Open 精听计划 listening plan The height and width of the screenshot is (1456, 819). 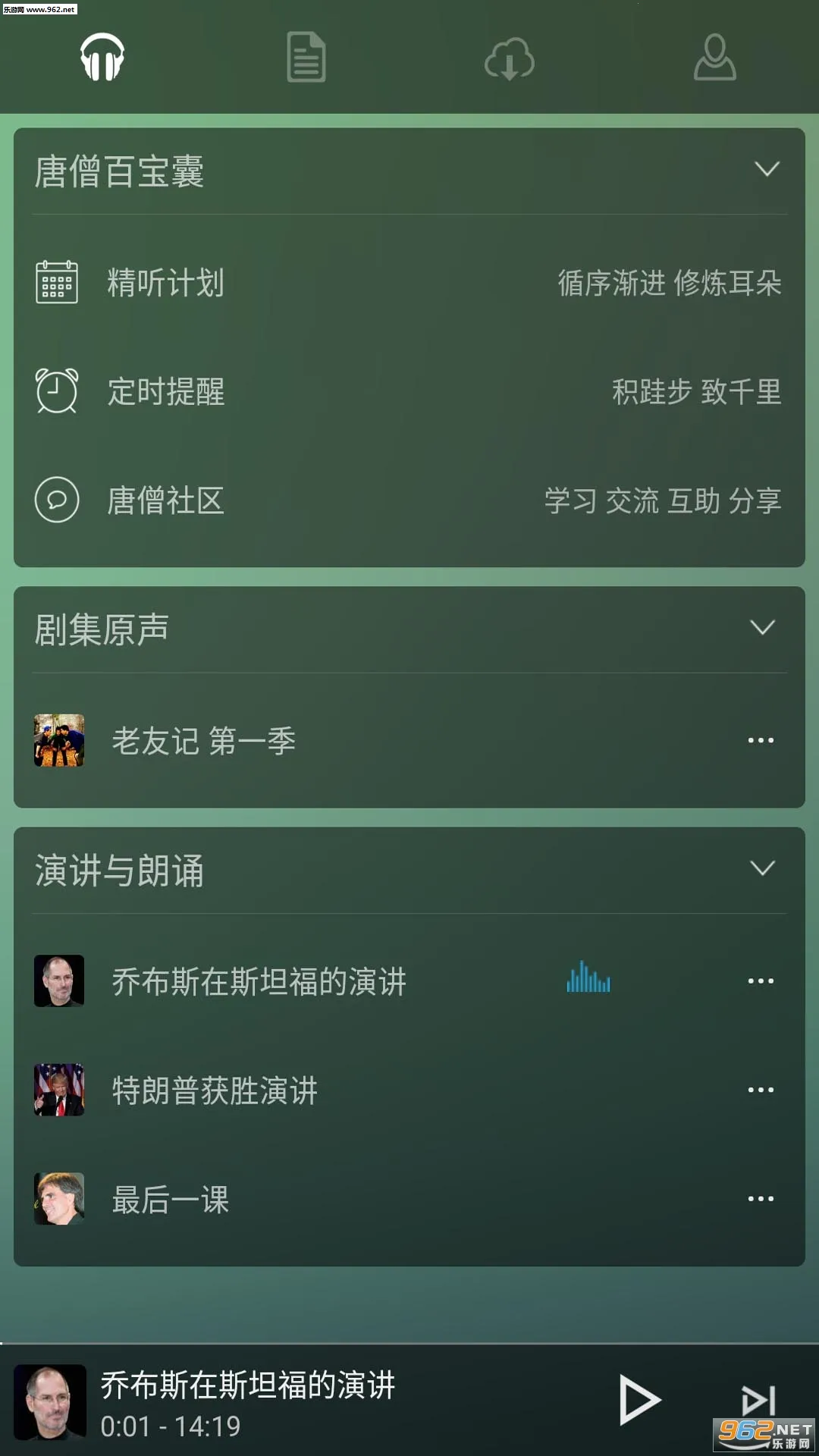[x=165, y=283]
